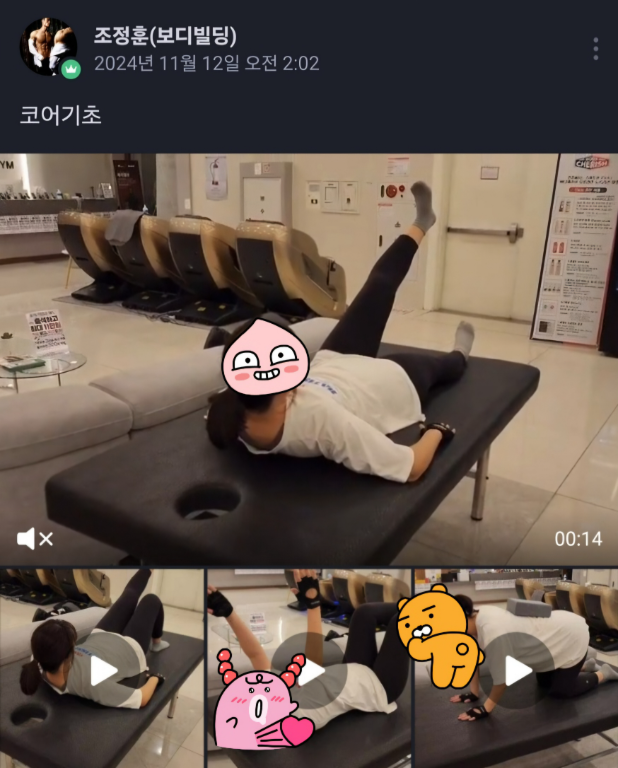Image resolution: width=618 pixels, height=768 pixels.
Task: Play the video thumbnail without any sticker
Action: coord(103,669)
